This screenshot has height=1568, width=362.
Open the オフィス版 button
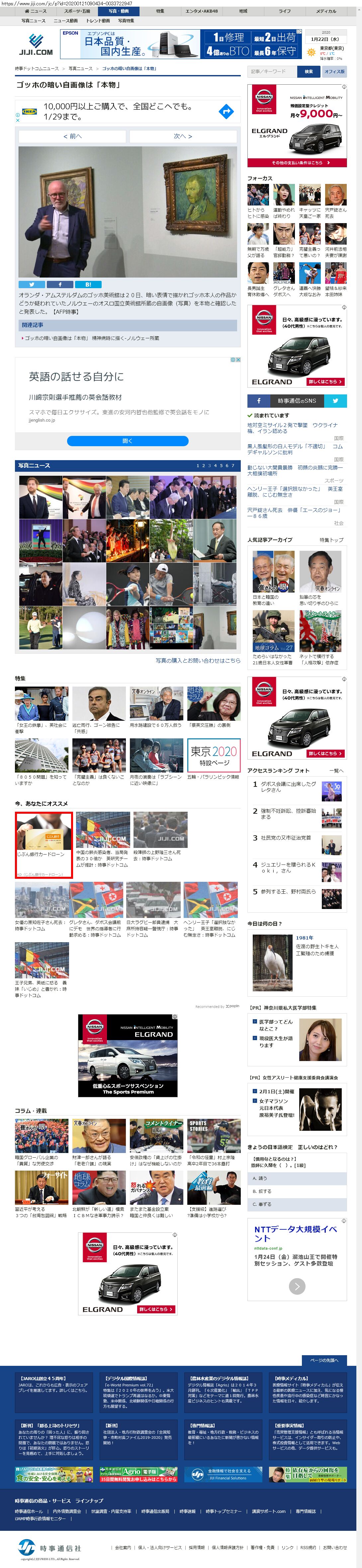334,71
